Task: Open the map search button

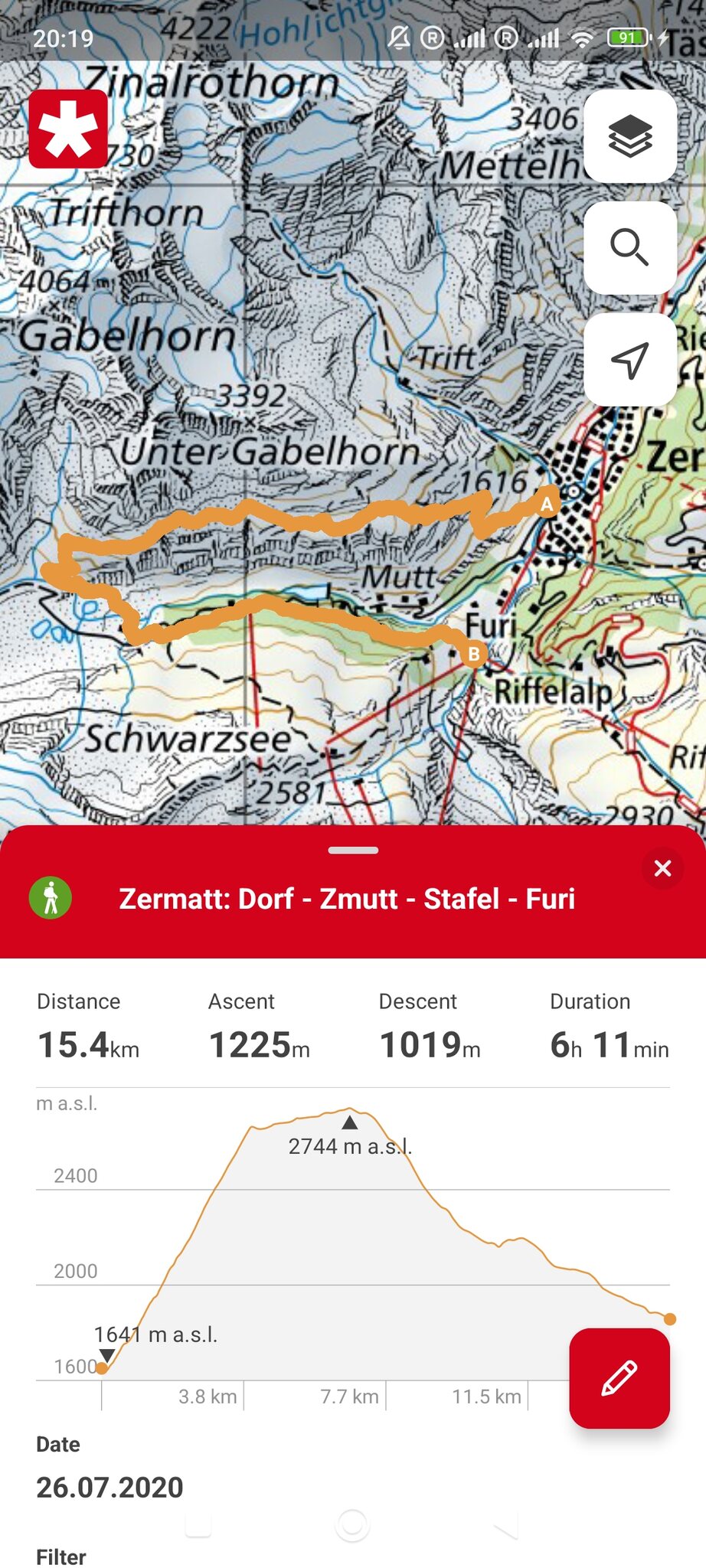Action: pyautogui.click(x=629, y=248)
